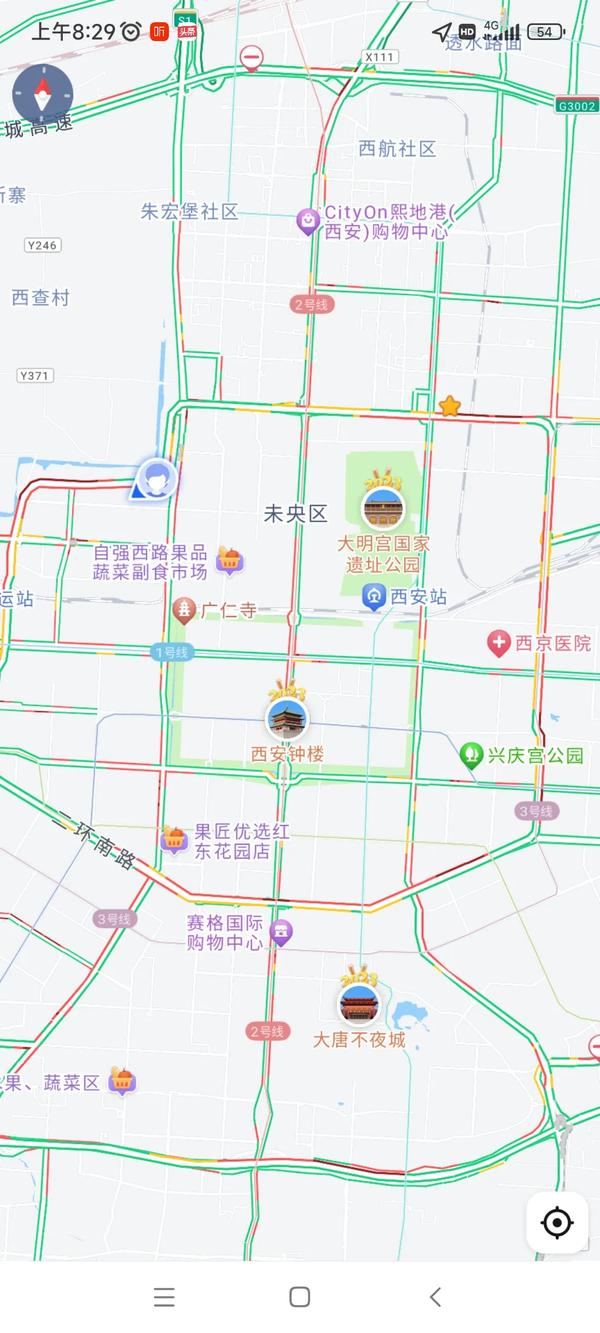Go back using the system back button
Viewport: 600px width, 1333px height.
[x=435, y=1297]
